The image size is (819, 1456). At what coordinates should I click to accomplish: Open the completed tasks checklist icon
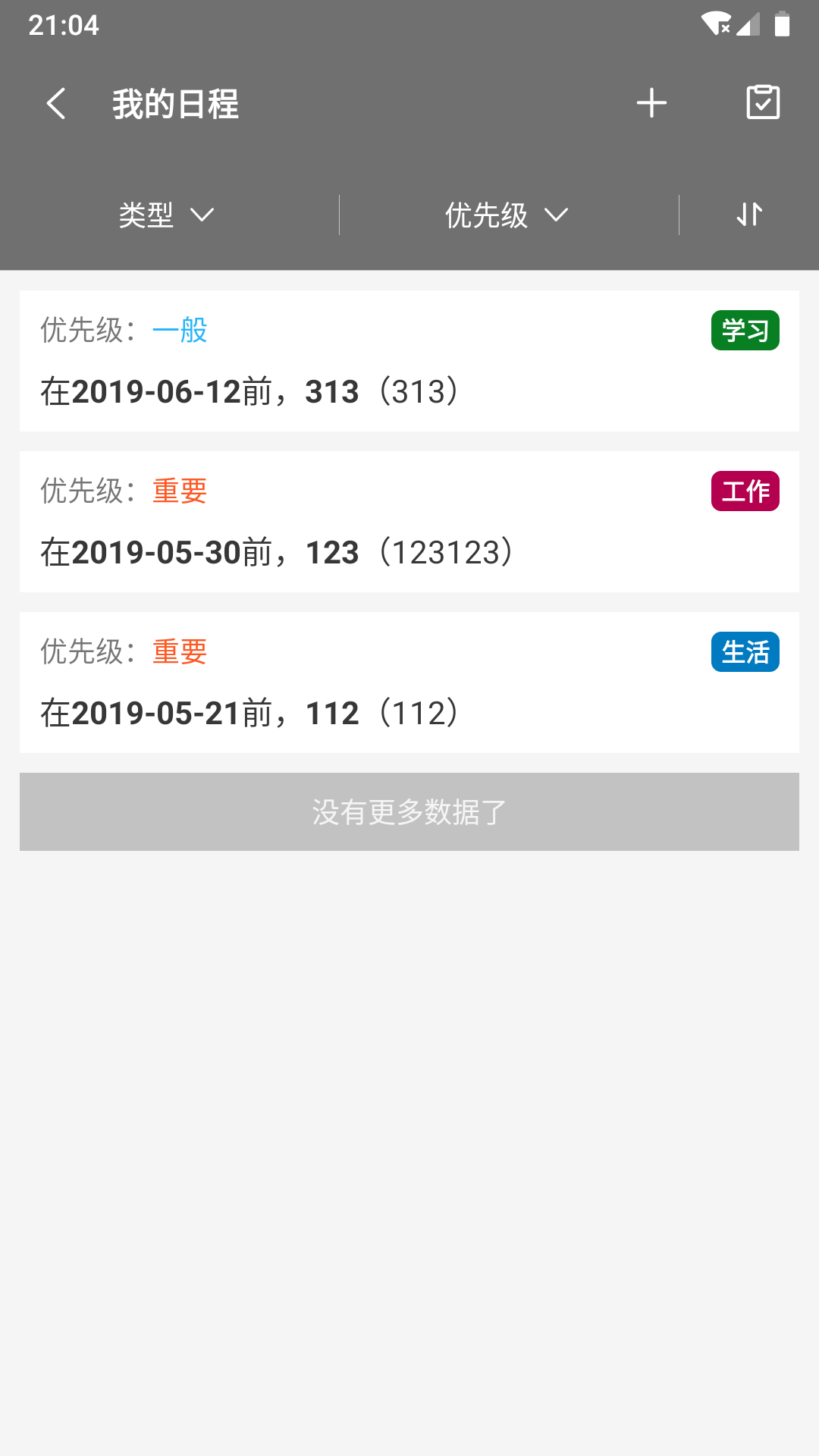[762, 103]
